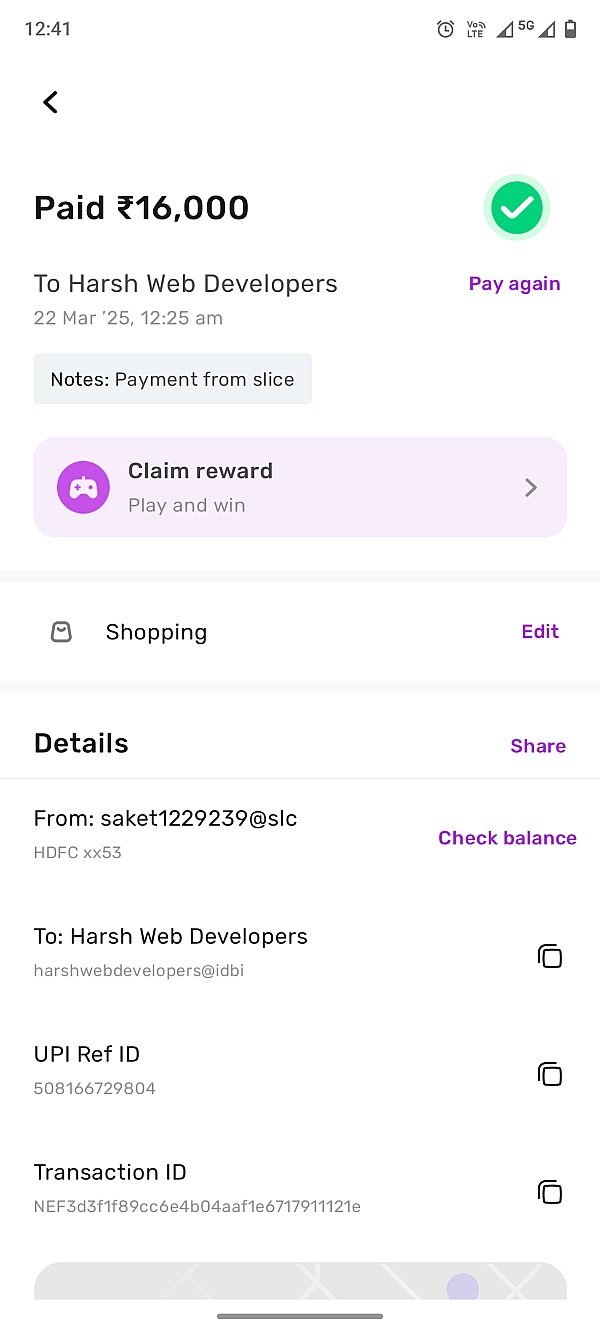Go back using the top arrow
This screenshot has width=600, height=1333.
(50, 102)
